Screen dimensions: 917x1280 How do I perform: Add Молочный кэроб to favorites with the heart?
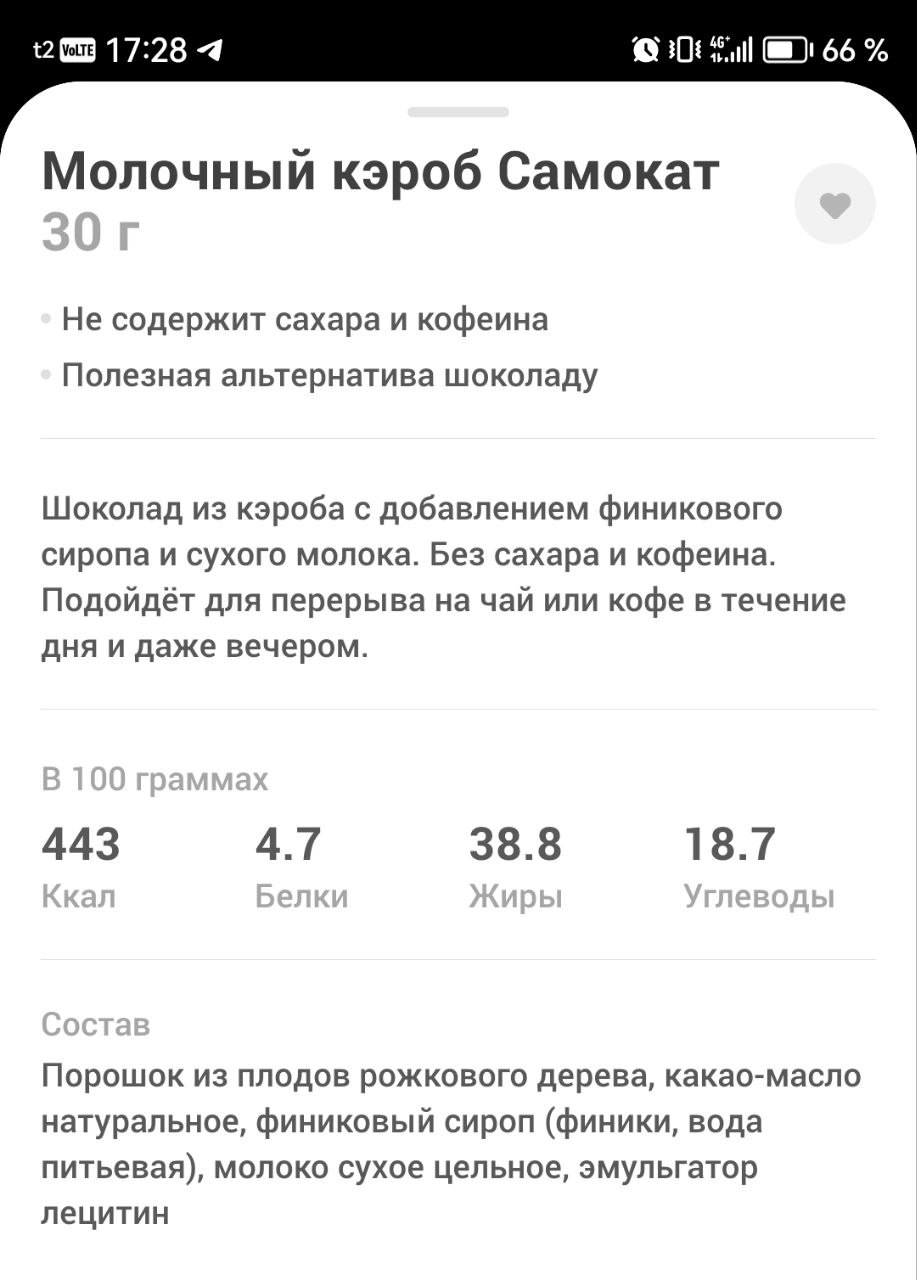pos(834,205)
